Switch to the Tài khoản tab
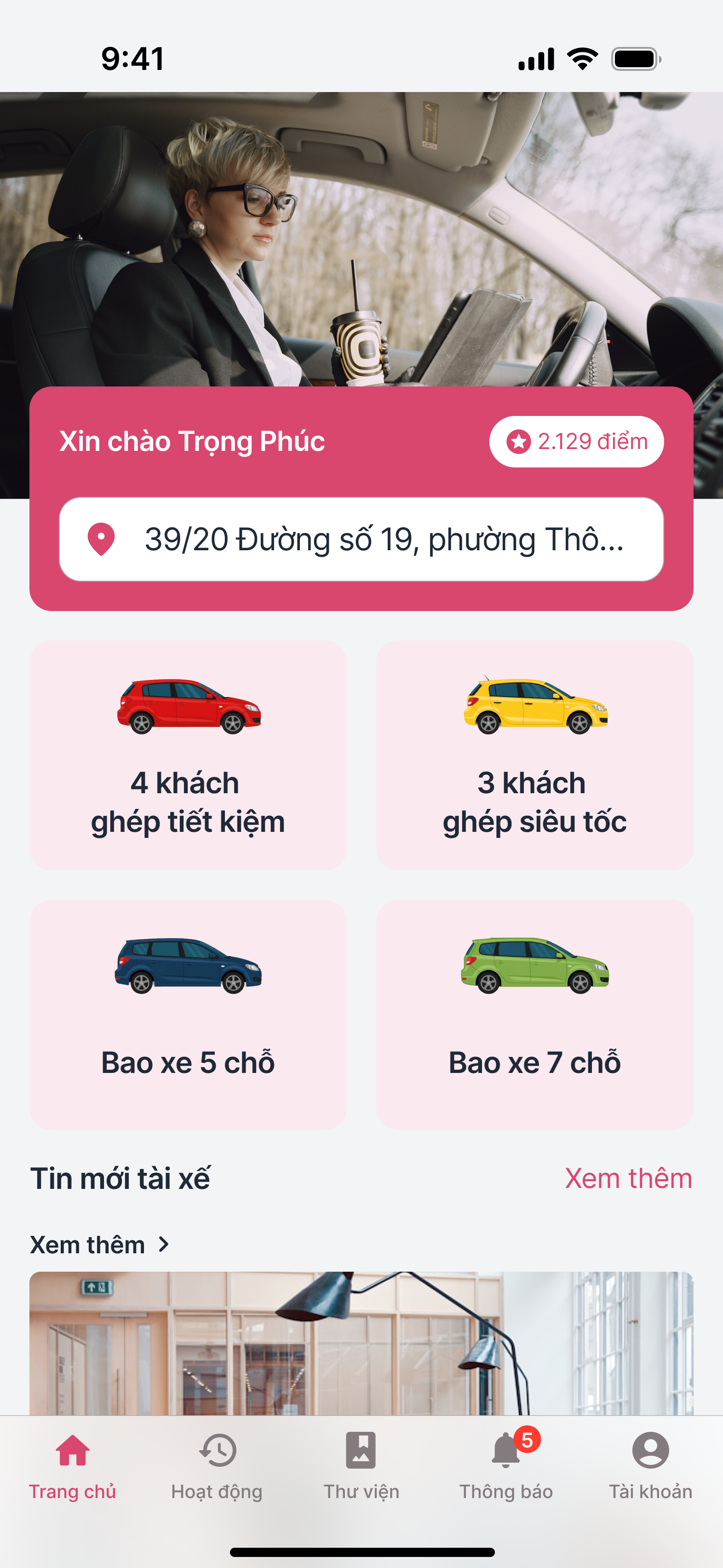Viewport: 723px width, 1568px height. pos(650,1467)
